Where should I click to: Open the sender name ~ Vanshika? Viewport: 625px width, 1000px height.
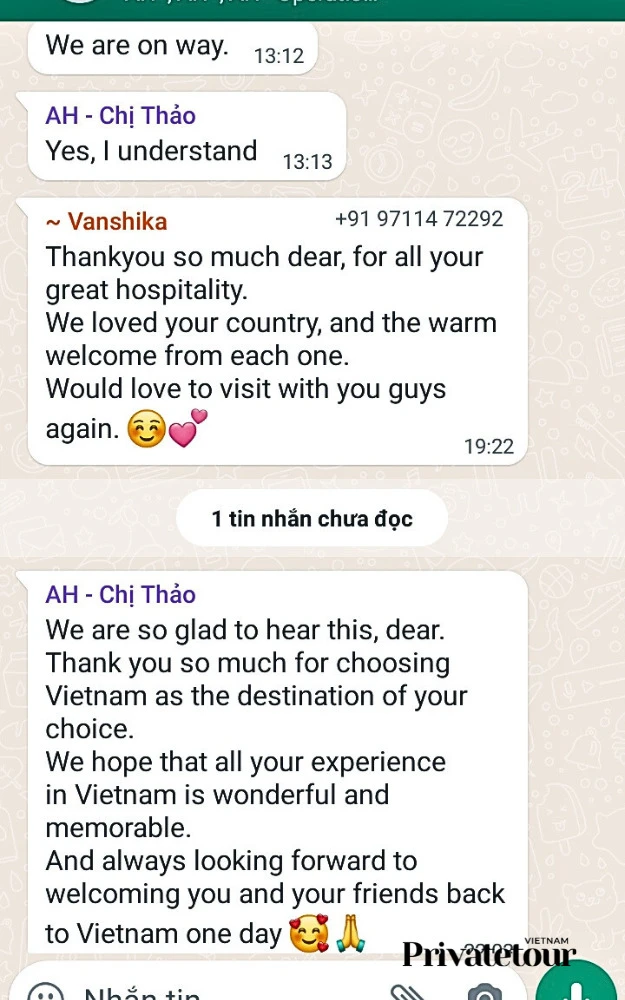coord(106,222)
